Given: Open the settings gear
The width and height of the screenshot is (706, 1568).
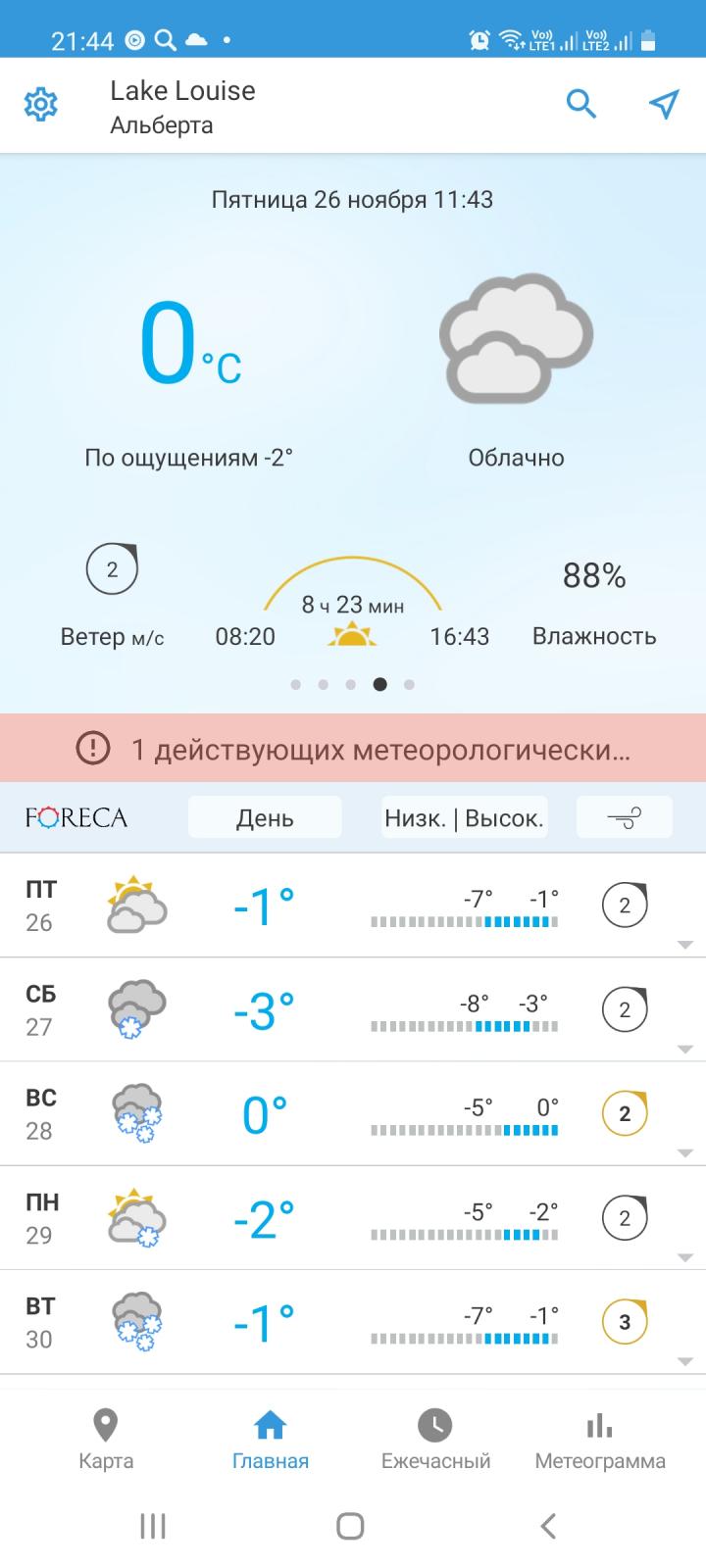Looking at the screenshot, I should click(x=40, y=104).
